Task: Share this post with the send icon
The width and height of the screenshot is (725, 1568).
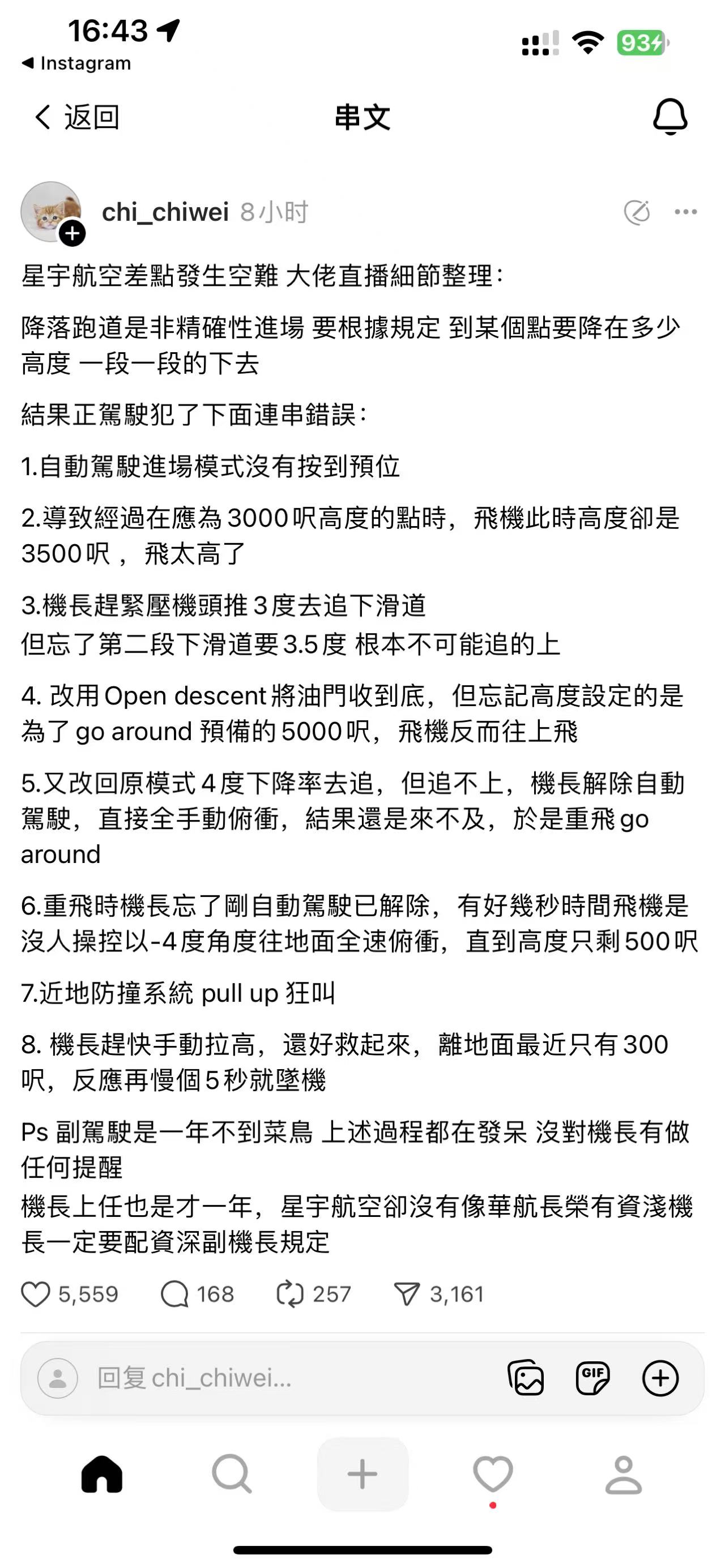Action: click(x=407, y=1294)
